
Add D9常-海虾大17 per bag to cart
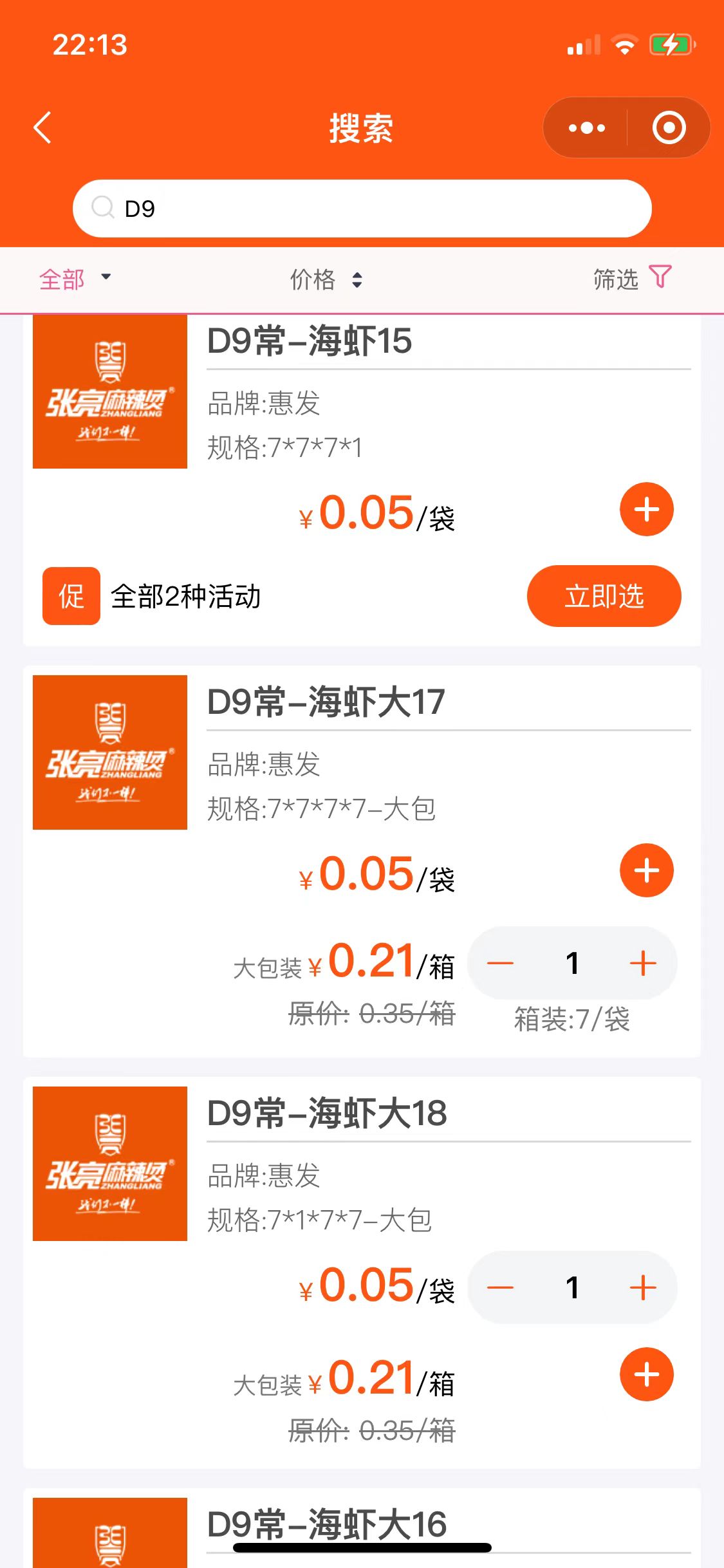(x=646, y=870)
